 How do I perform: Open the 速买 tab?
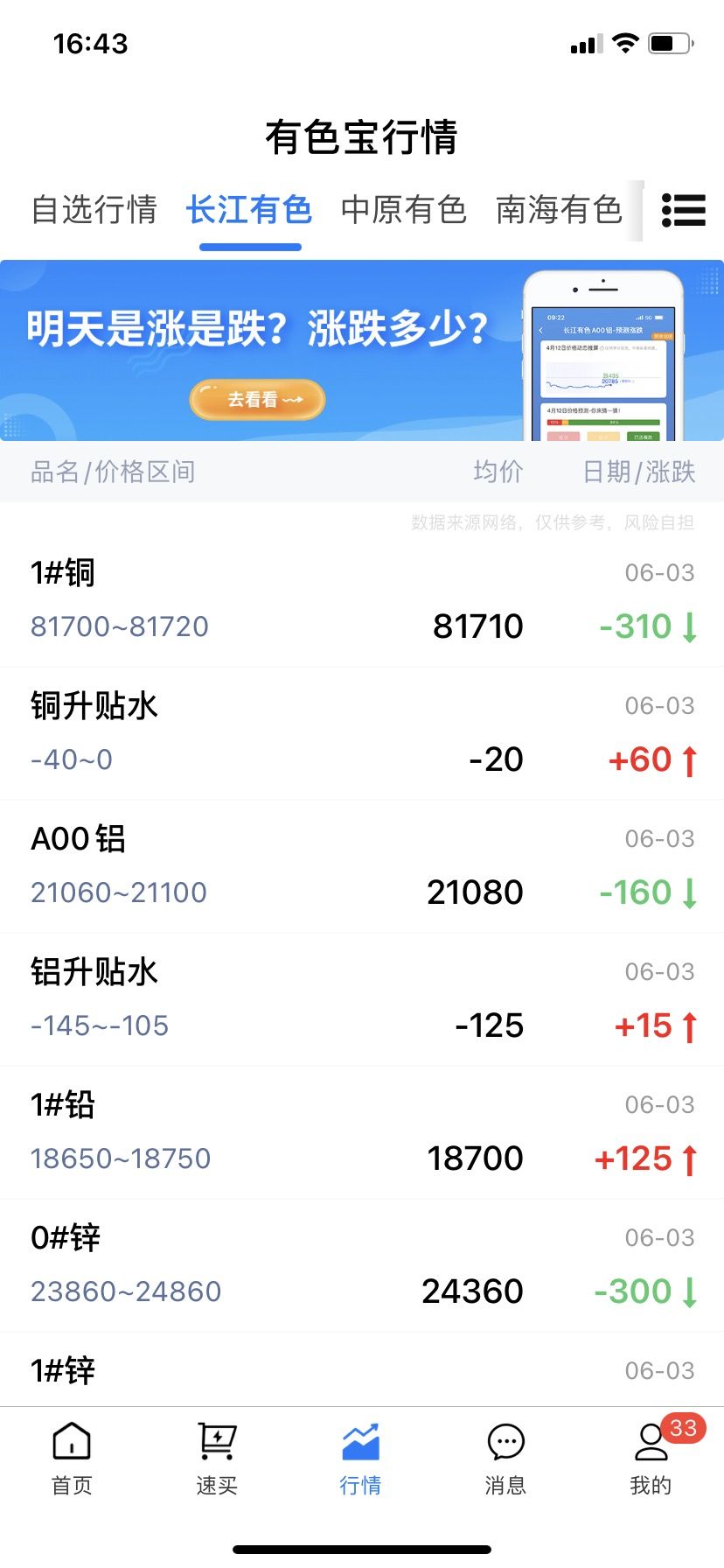coord(217,1459)
